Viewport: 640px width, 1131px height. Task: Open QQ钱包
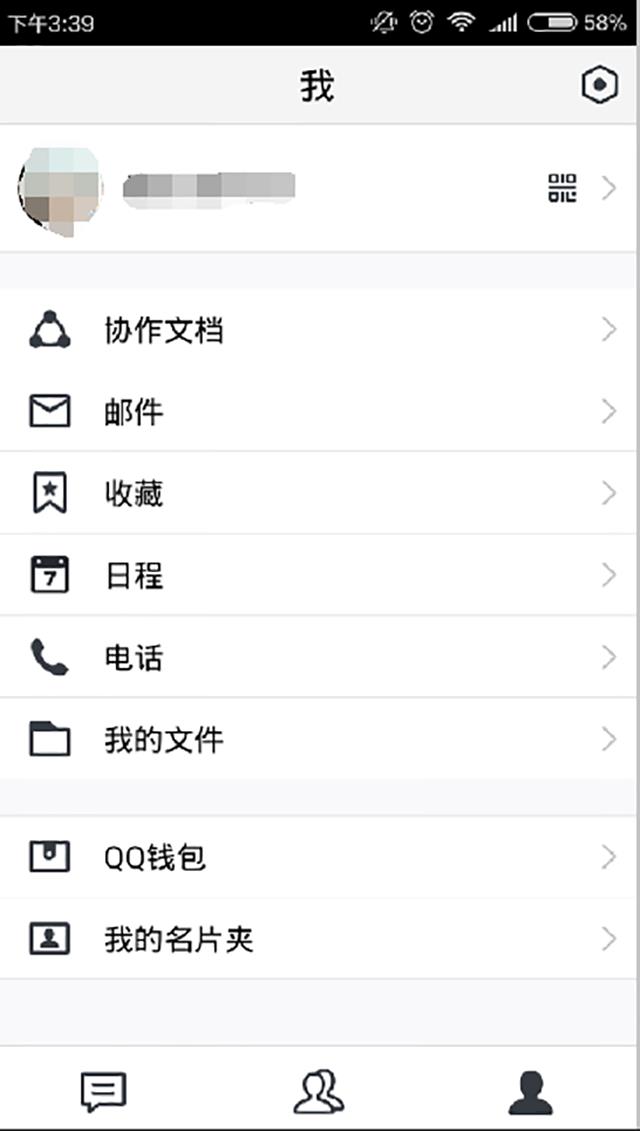[318, 857]
